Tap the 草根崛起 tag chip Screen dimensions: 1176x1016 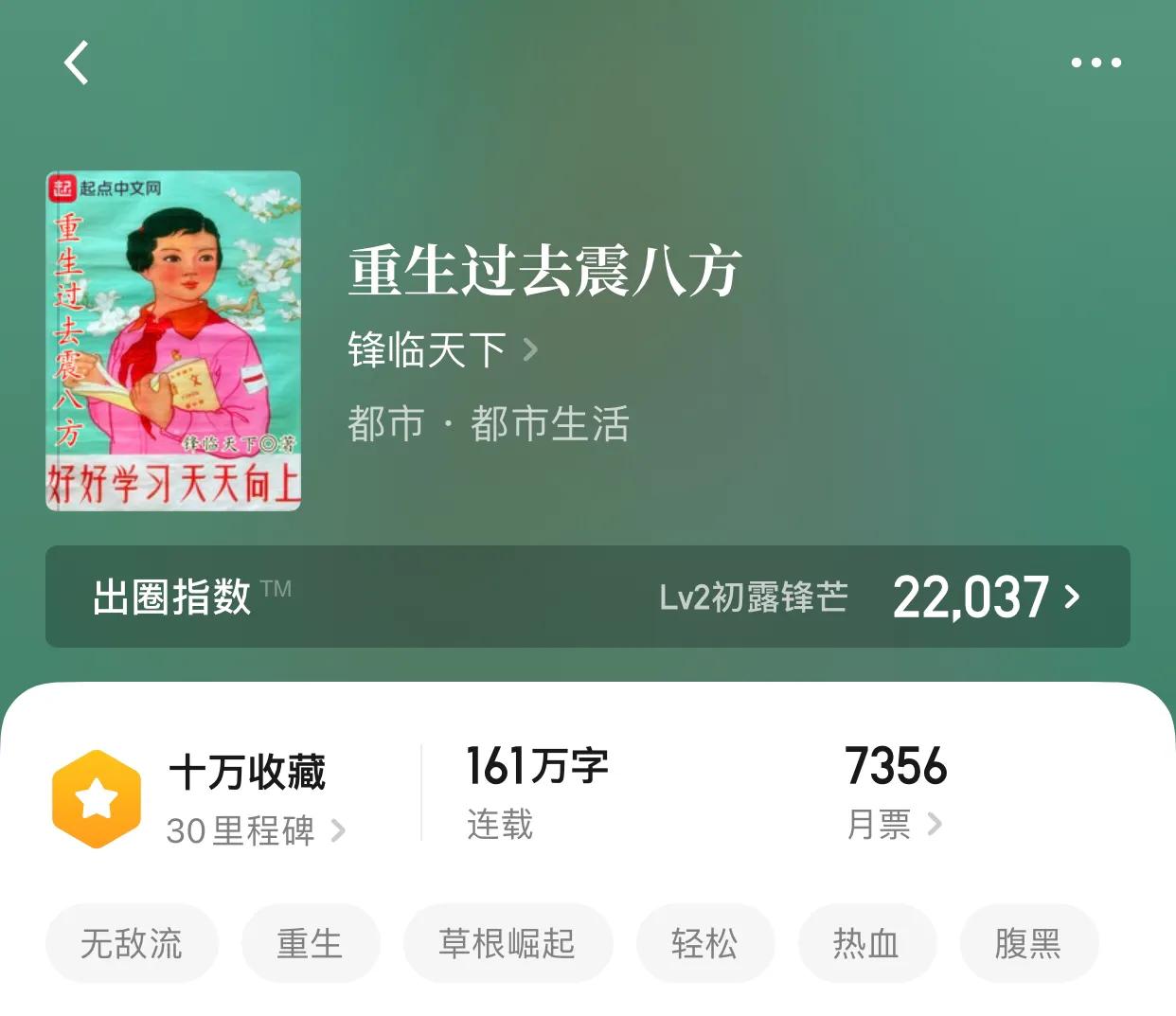[508, 943]
